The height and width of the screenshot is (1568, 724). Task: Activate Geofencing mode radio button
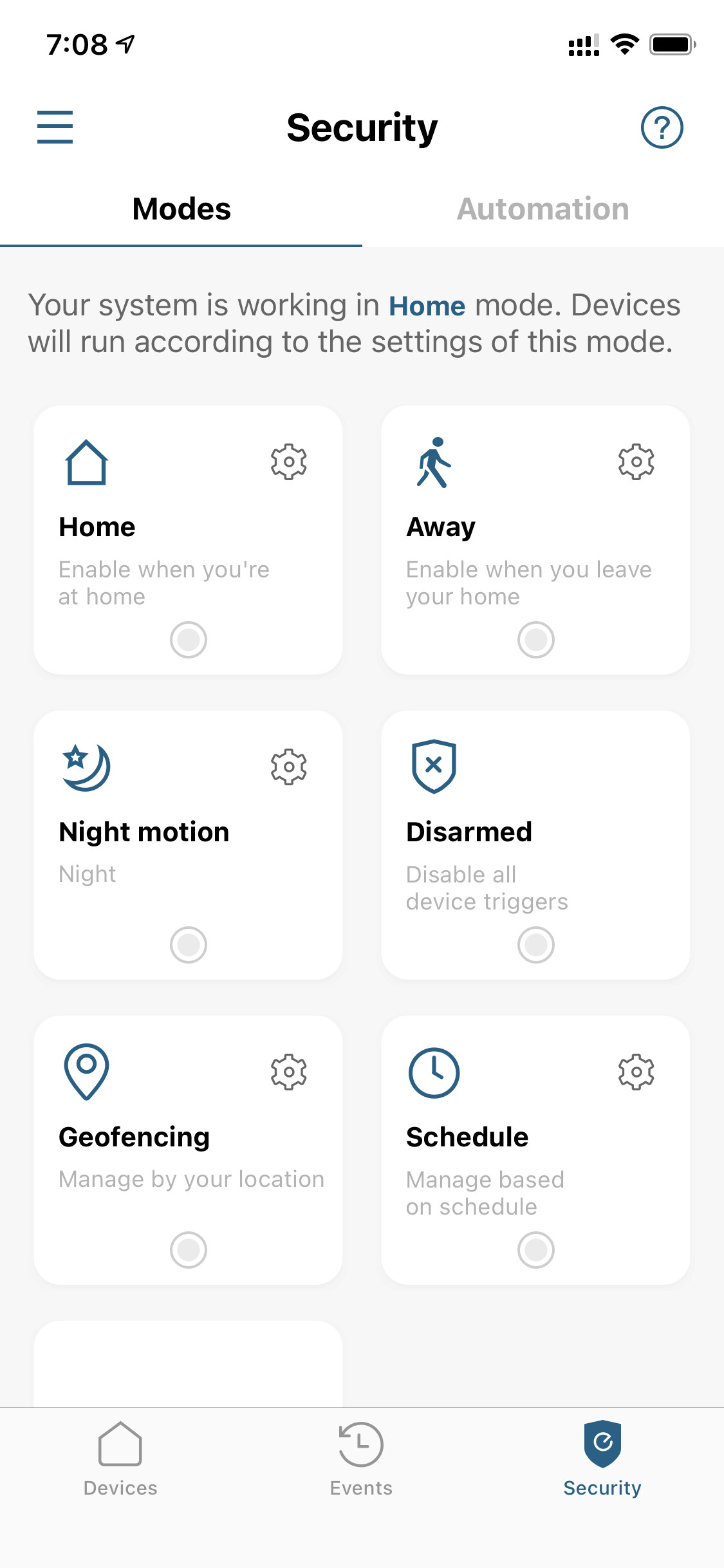(x=189, y=1250)
